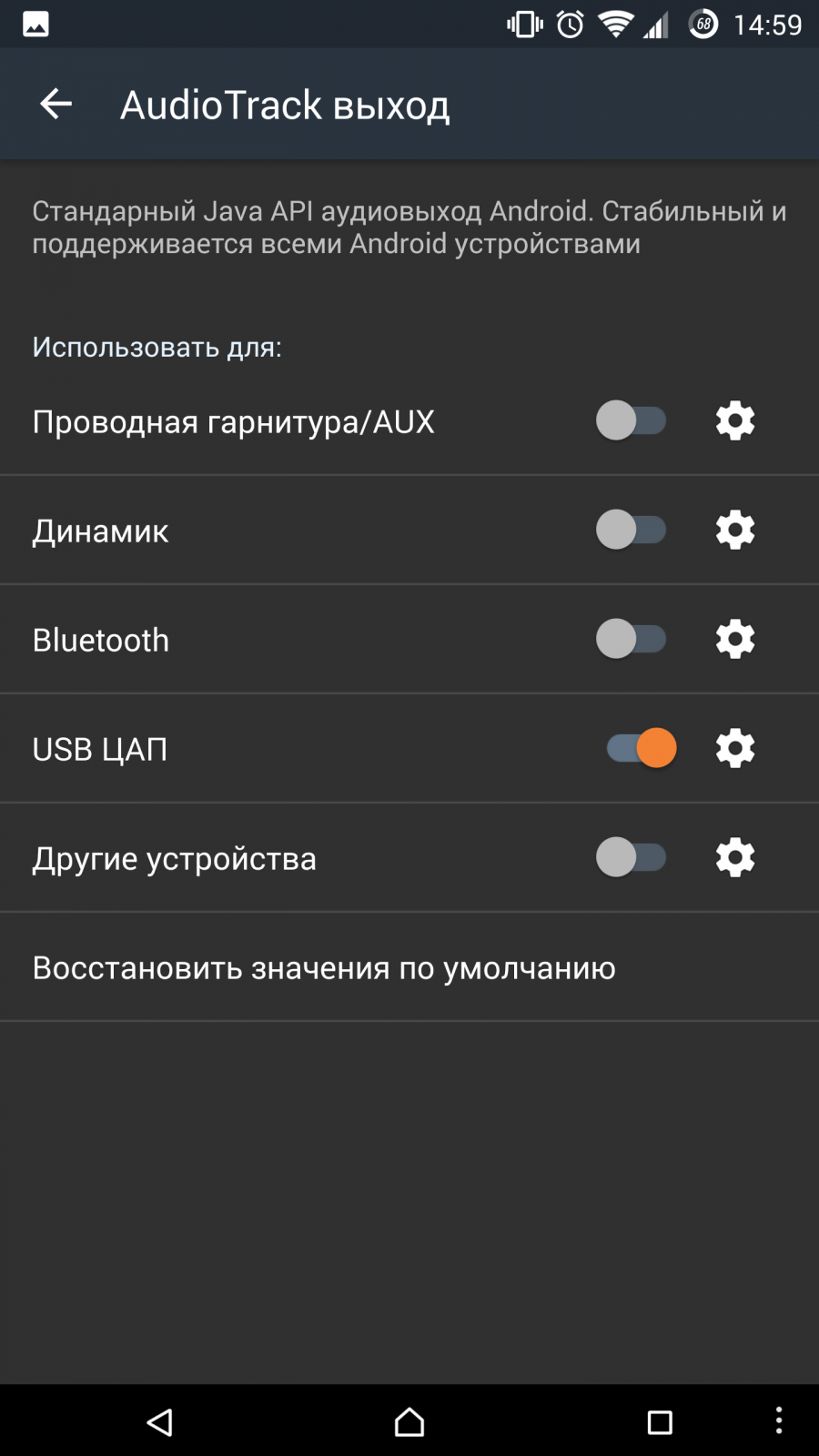Enable the Проводная гарнитура/AUX switch
The width and height of the screenshot is (819, 1456).
632,420
